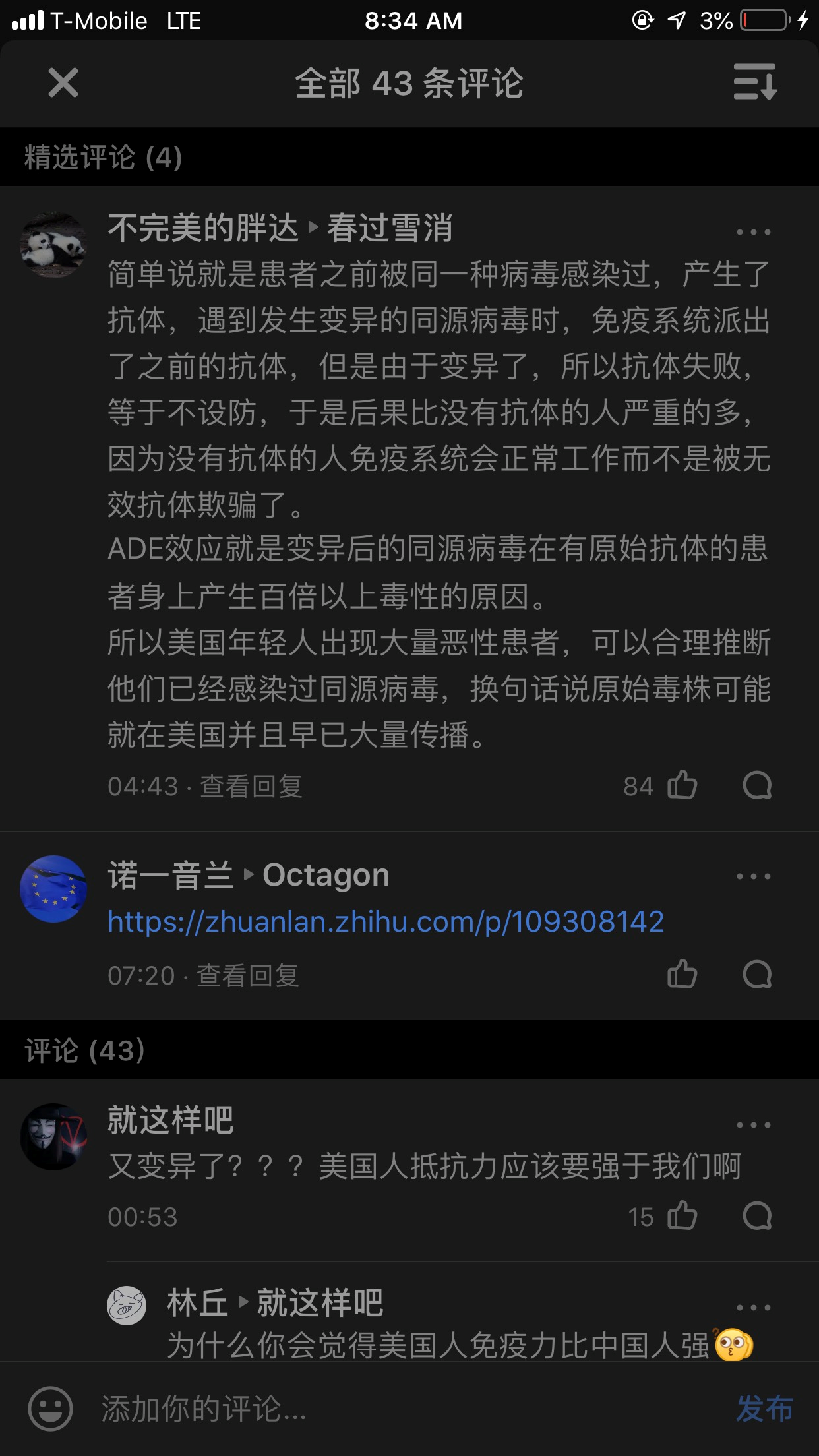Close the comments panel
This screenshot has height=1456, width=819.
[x=63, y=83]
